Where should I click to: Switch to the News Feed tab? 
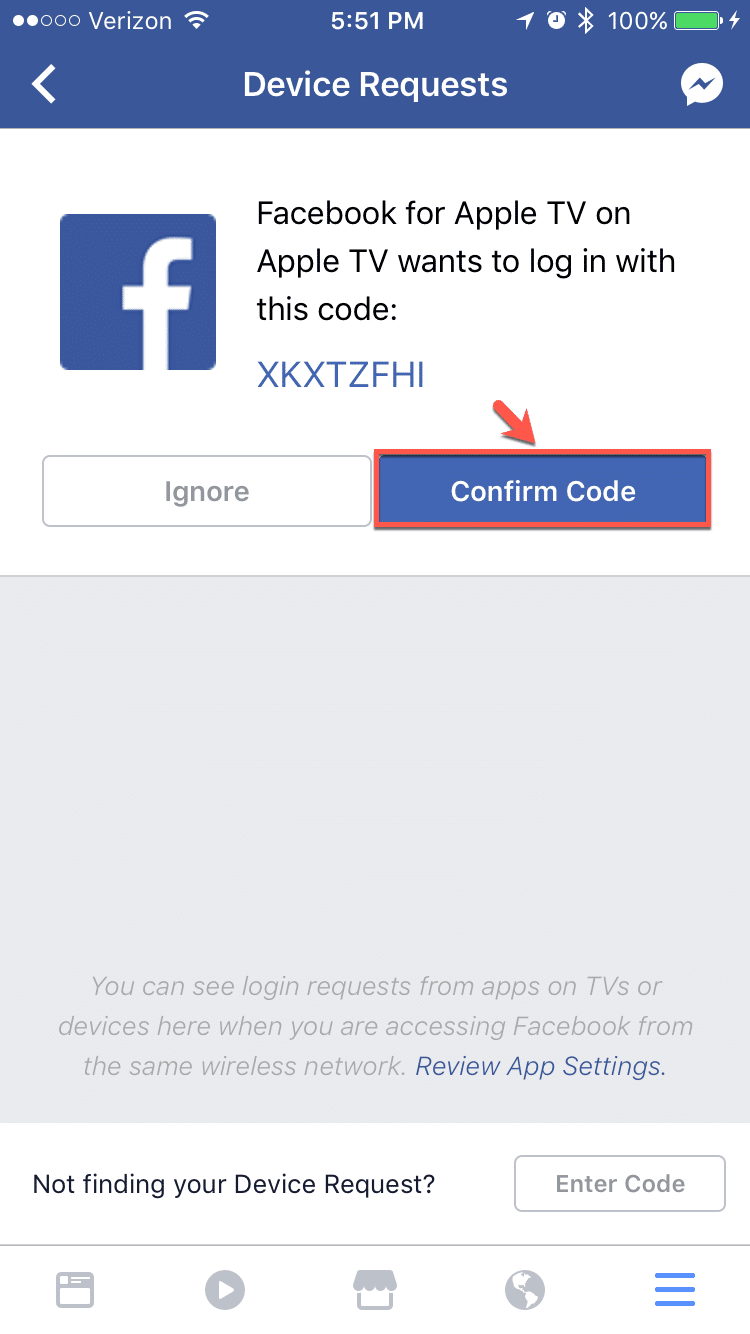(x=75, y=1290)
